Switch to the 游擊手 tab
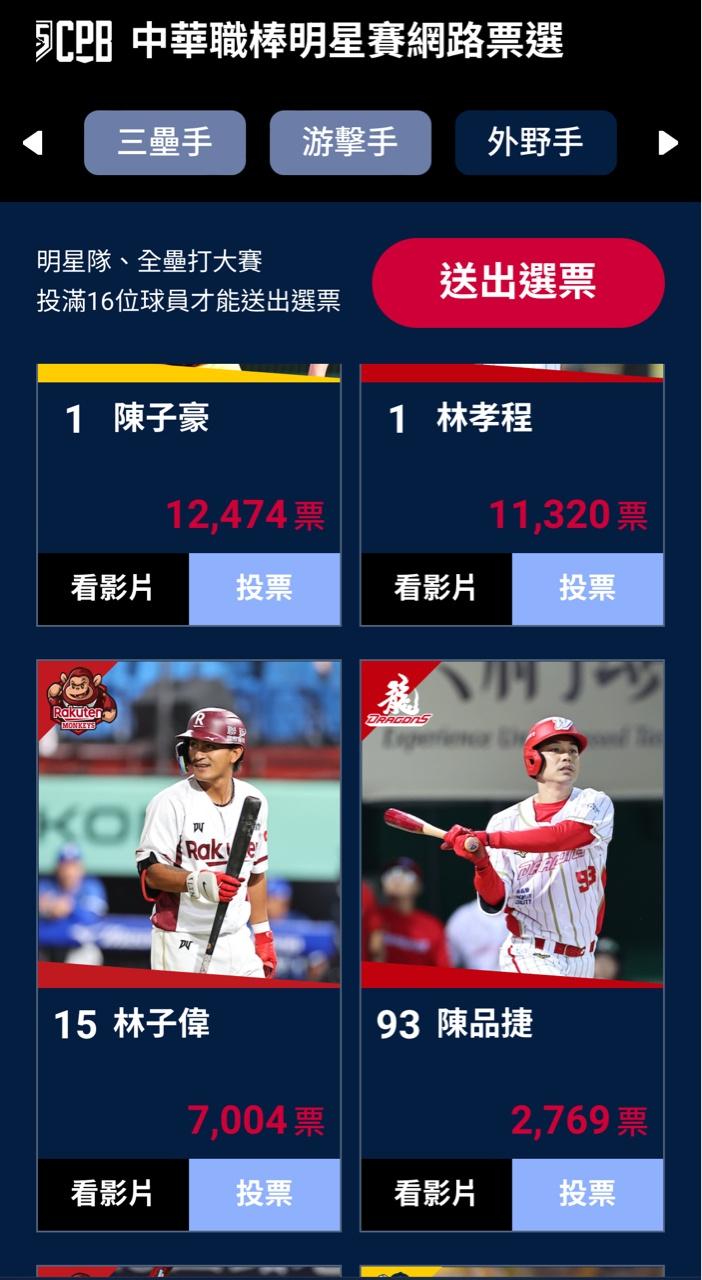Image resolution: width=702 pixels, height=1280 pixels. [350, 143]
